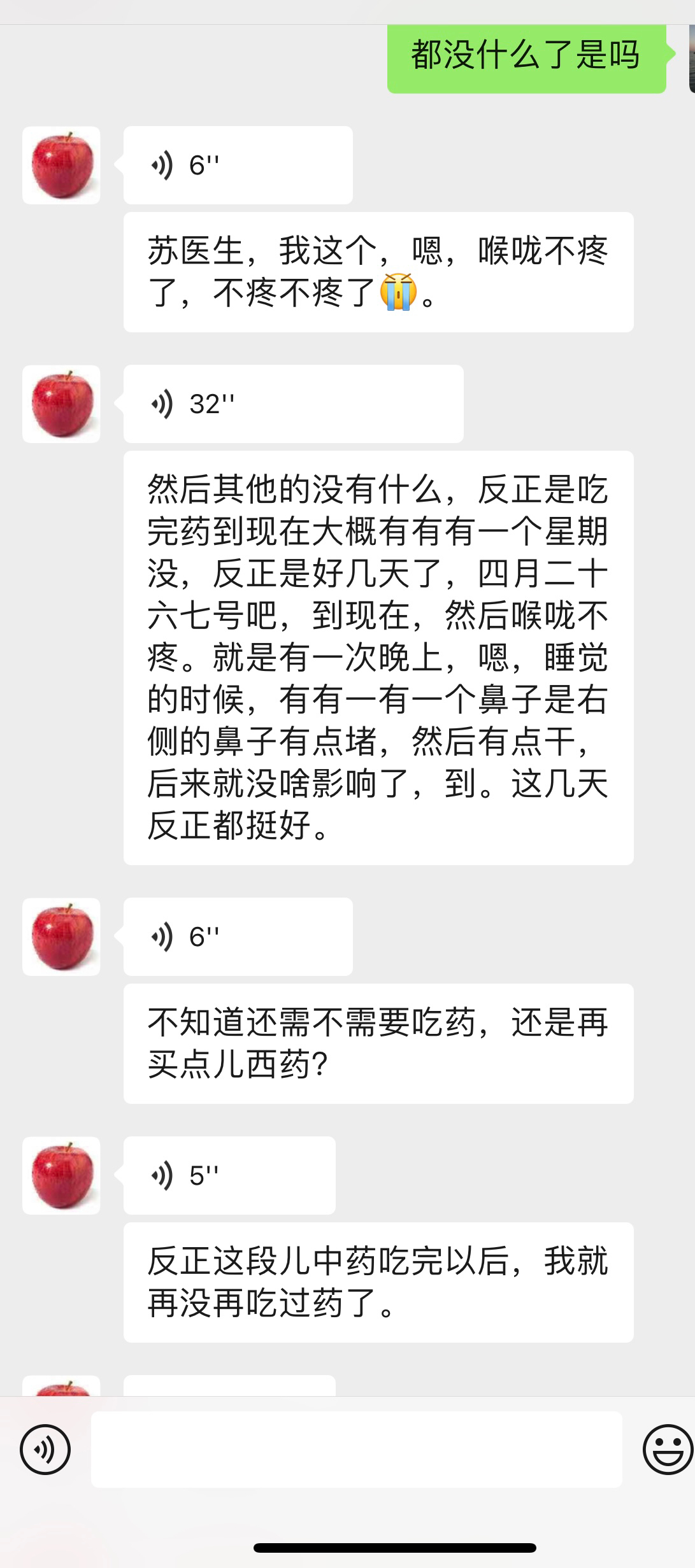Viewport: 695px width, 1568px height.
Task: Play the 5-second voice message
Action: (x=229, y=1175)
